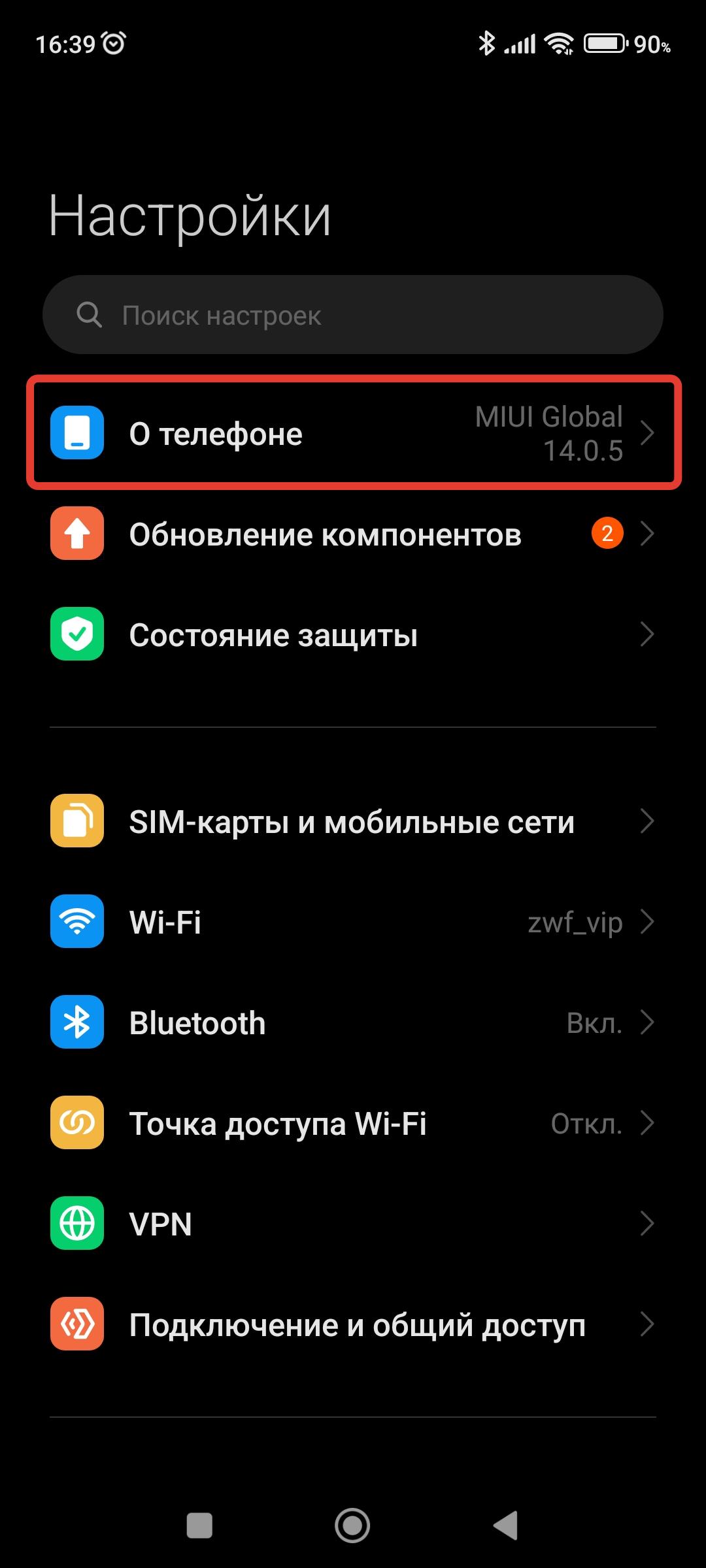The width and height of the screenshot is (706, 1568).
Task: Open О телефоне settings
Action: (353, 434)
